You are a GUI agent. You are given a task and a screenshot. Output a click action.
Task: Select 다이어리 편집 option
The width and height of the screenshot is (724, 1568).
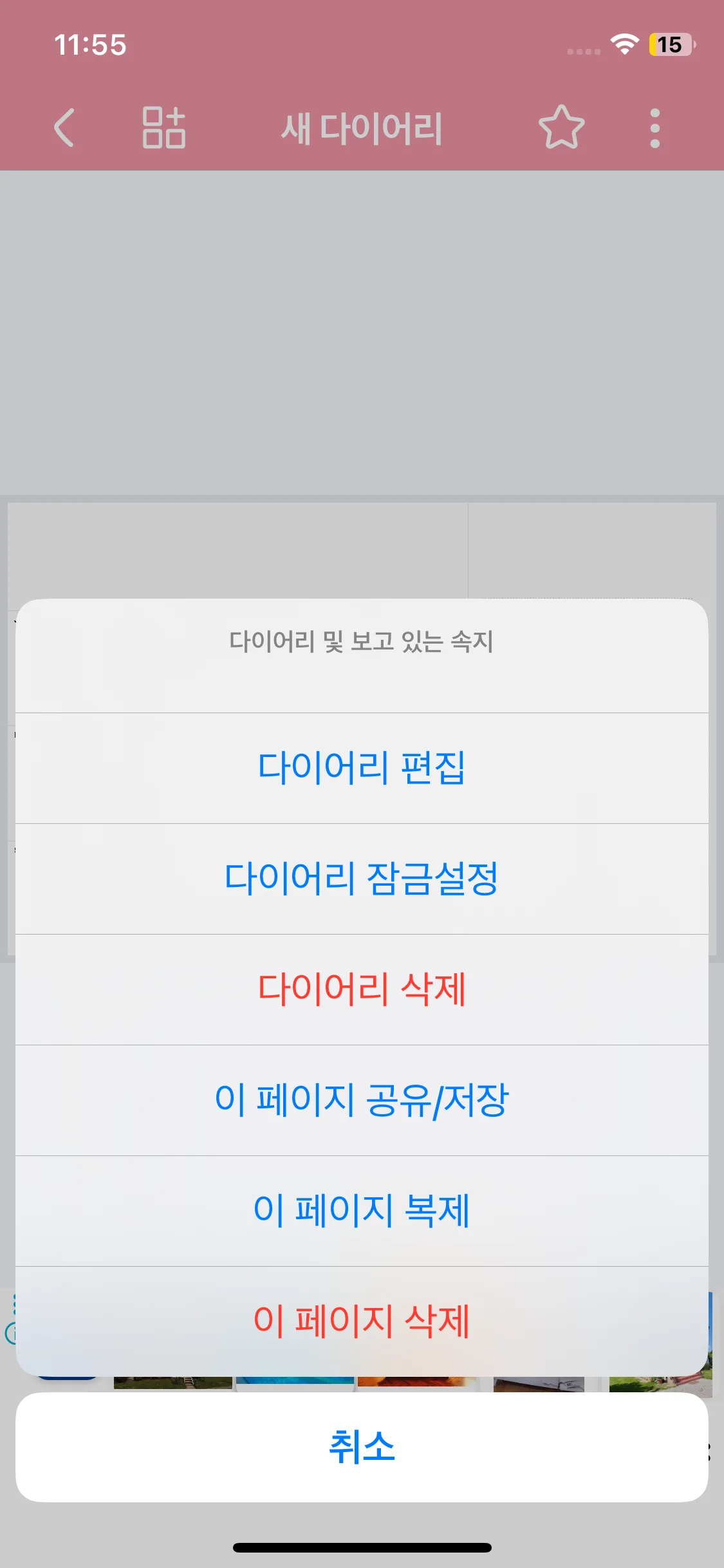(362, 768)
